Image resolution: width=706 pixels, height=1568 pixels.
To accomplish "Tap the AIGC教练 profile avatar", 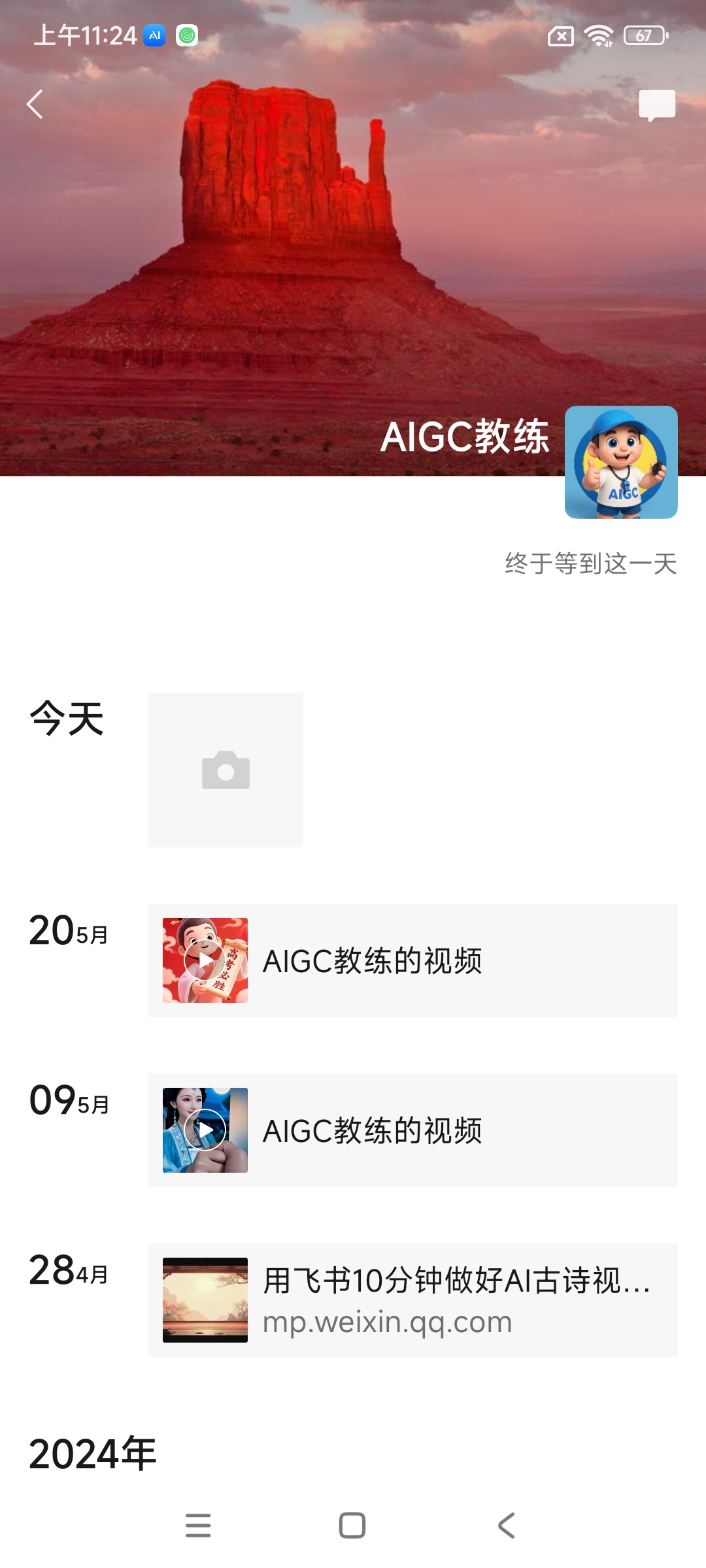I will (x=620, y=462).
